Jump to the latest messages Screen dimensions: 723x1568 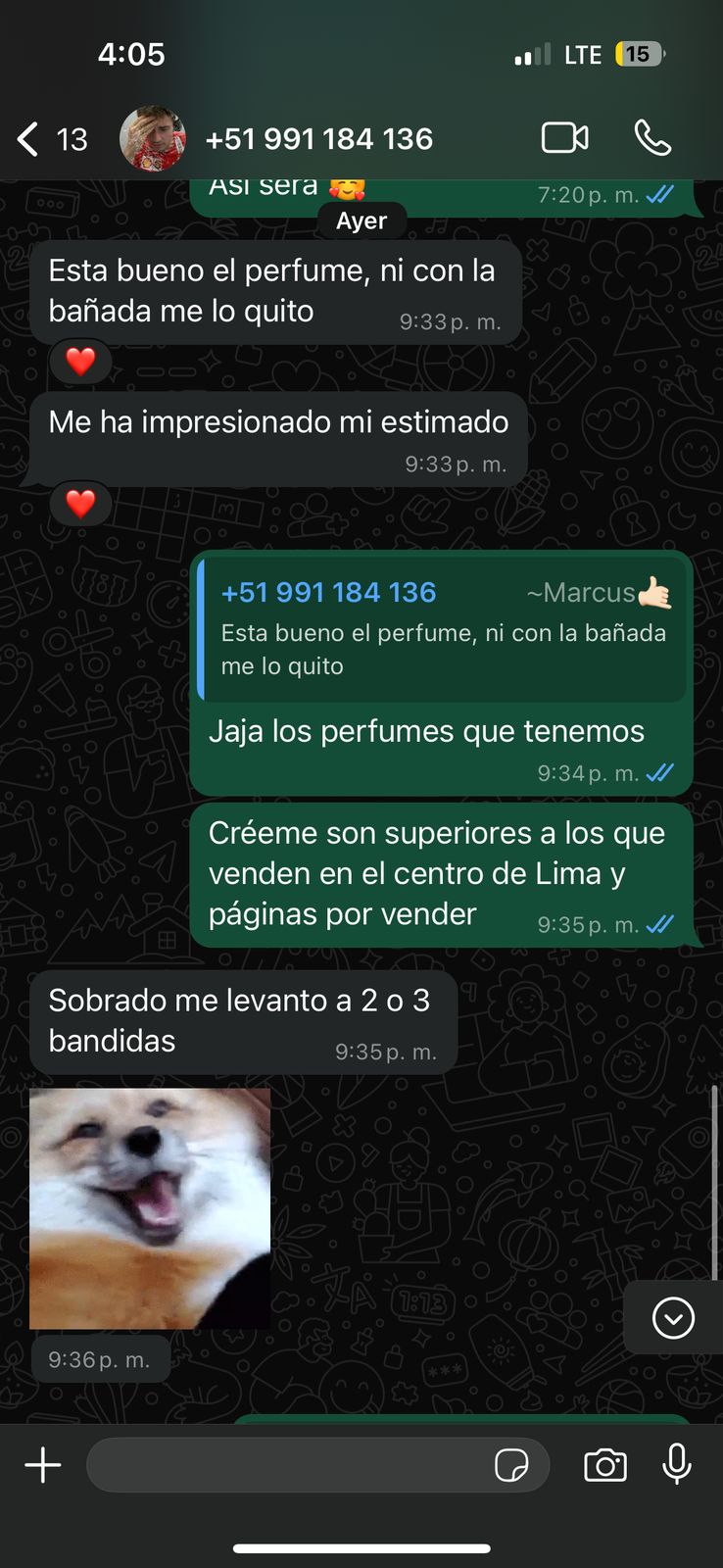coord(673,1318)
